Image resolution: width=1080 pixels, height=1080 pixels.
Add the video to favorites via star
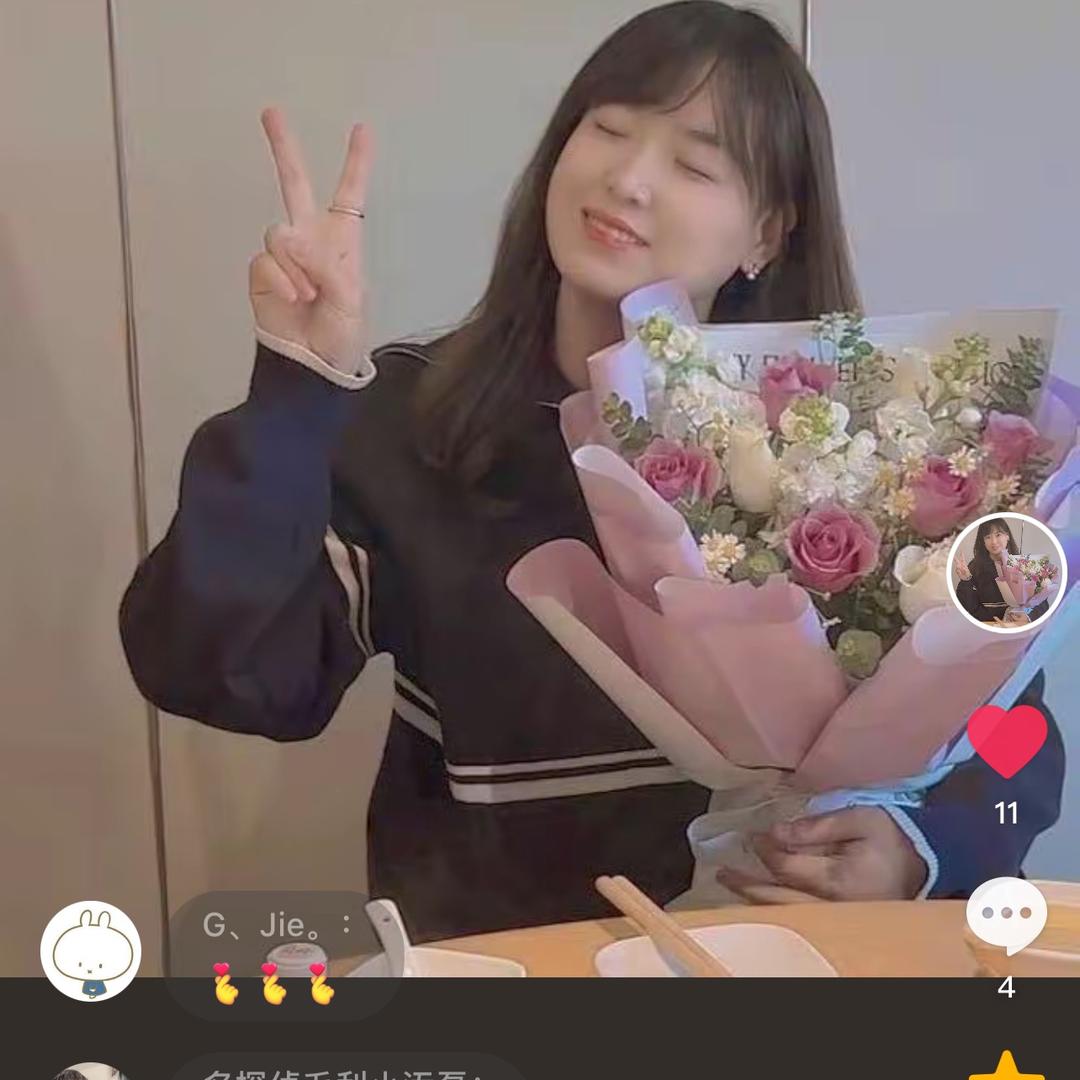click(1006, 1066)
